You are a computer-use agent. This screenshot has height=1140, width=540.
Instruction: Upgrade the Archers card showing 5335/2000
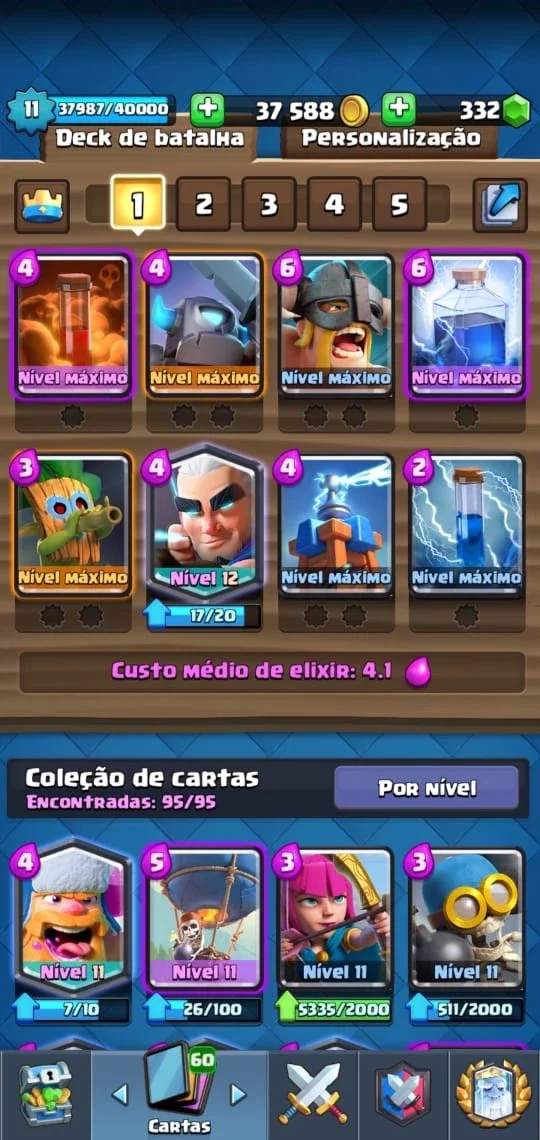(336, 1008)
